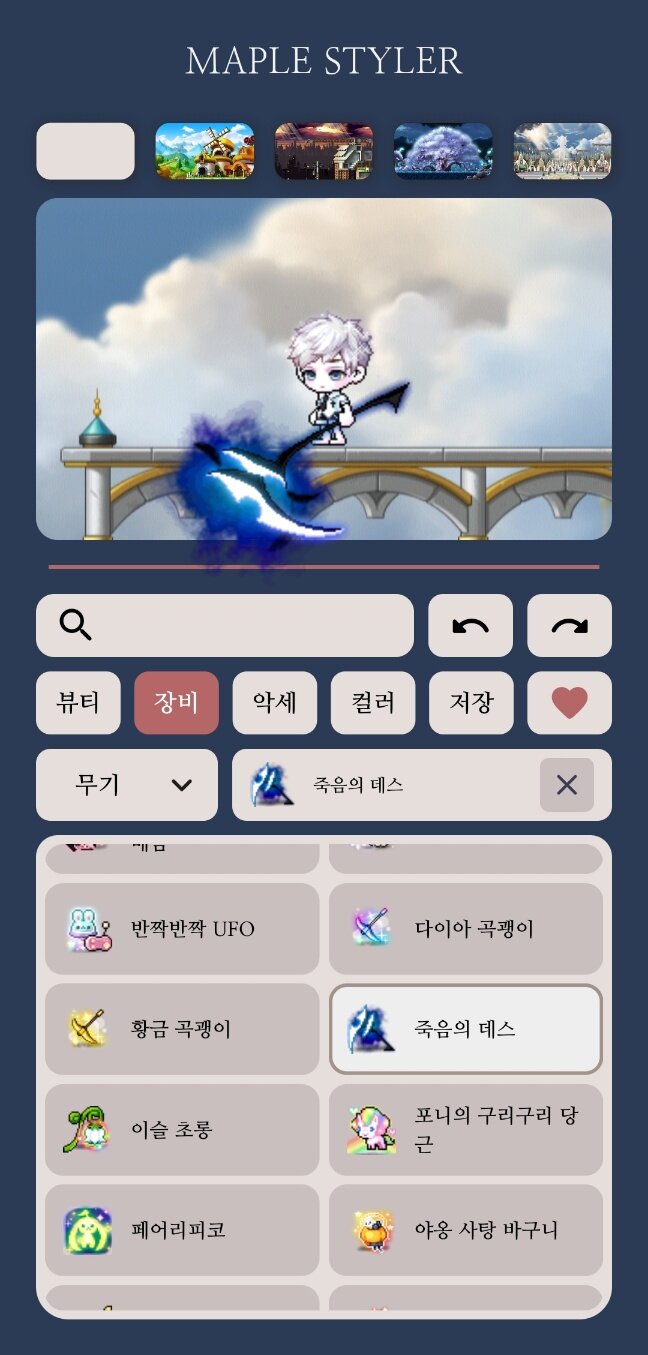
Task: Switch to the 장비 tab
Action: pyautogui.click(x=176, y=702)
